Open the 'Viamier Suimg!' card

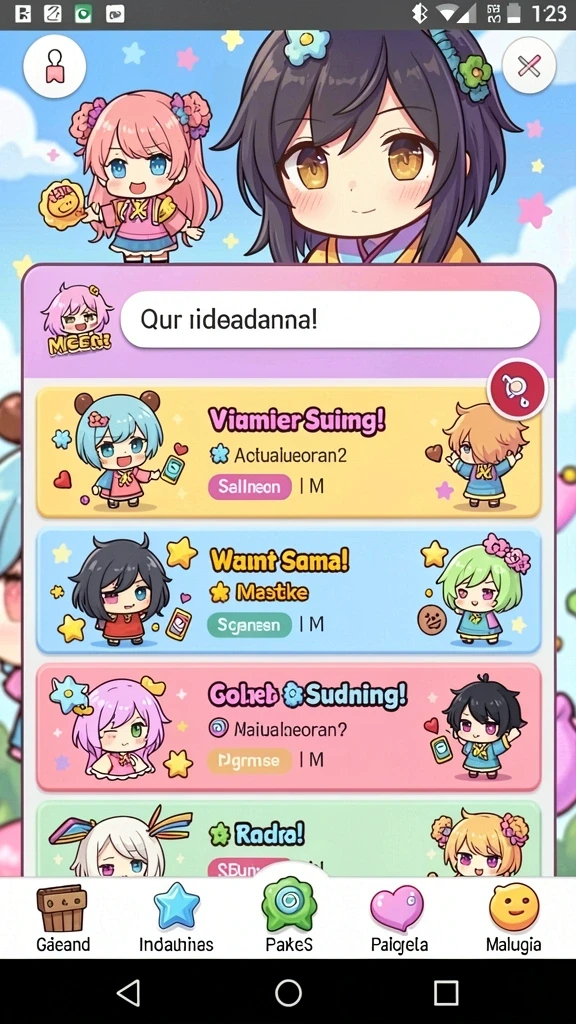pyautogui.click(x=289, y=453)
